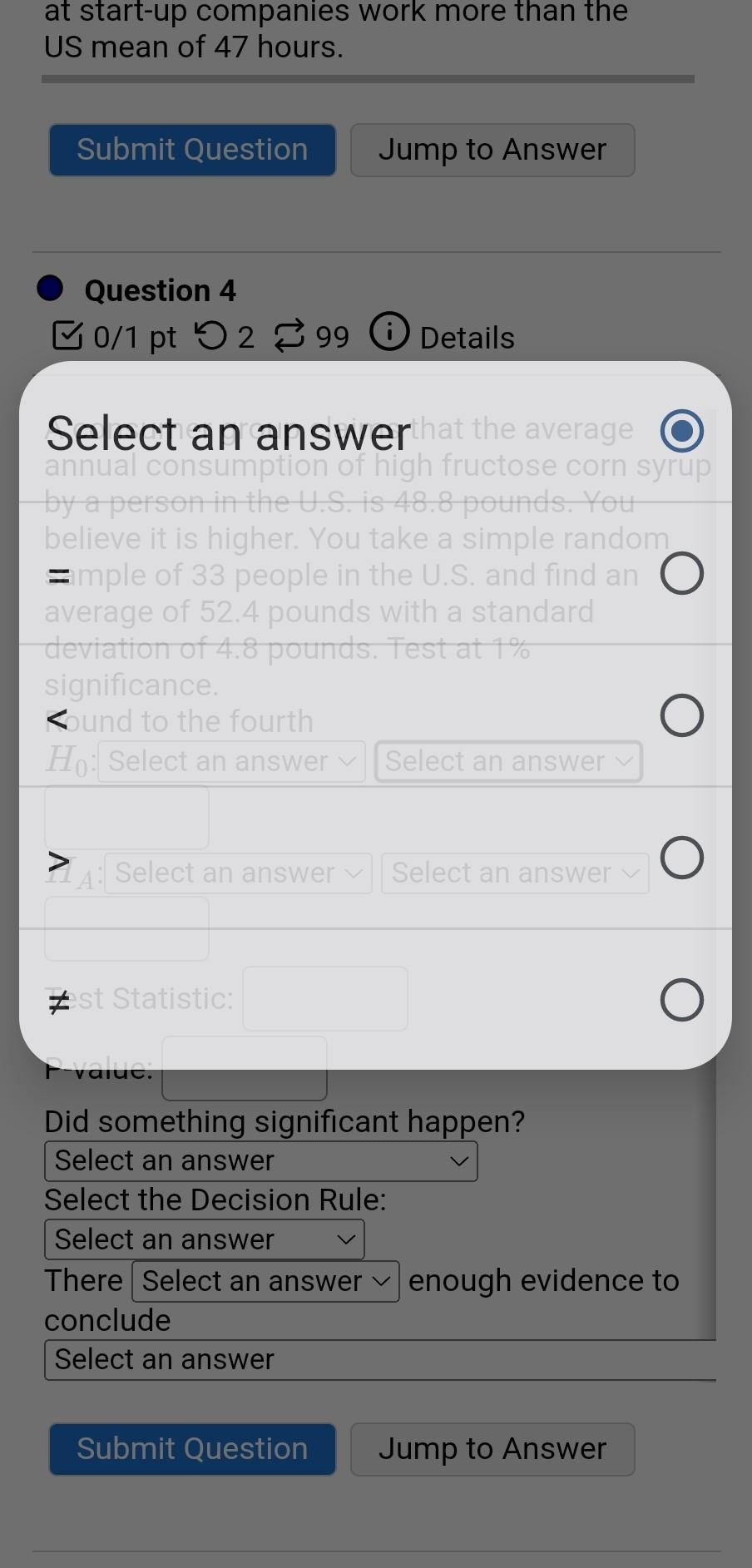The width and height of the screenshot is (752, 1568).
Task: Select the equals sign radio option
Action: point(681,573)
